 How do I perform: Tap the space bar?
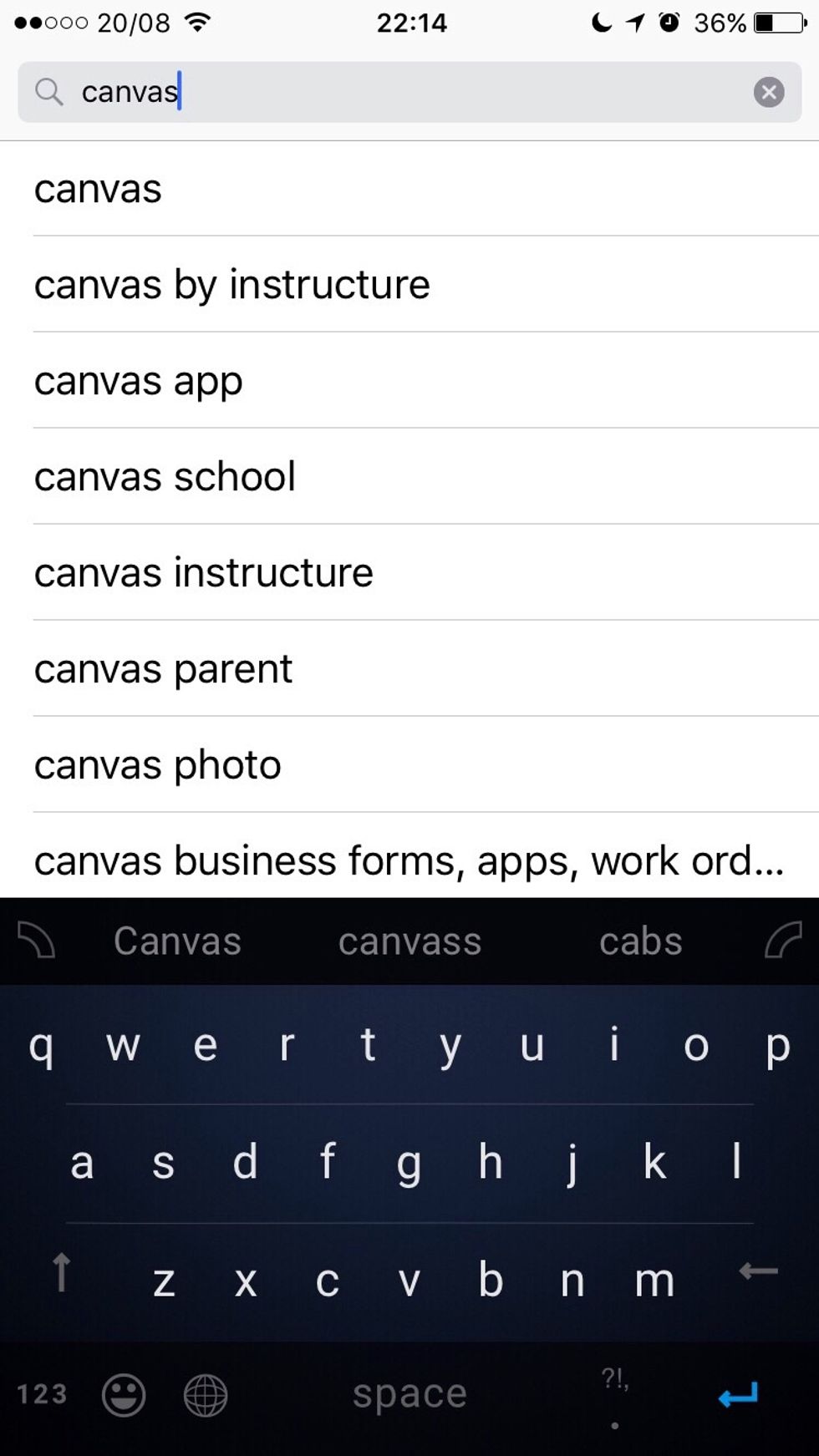coord(409,1394)
